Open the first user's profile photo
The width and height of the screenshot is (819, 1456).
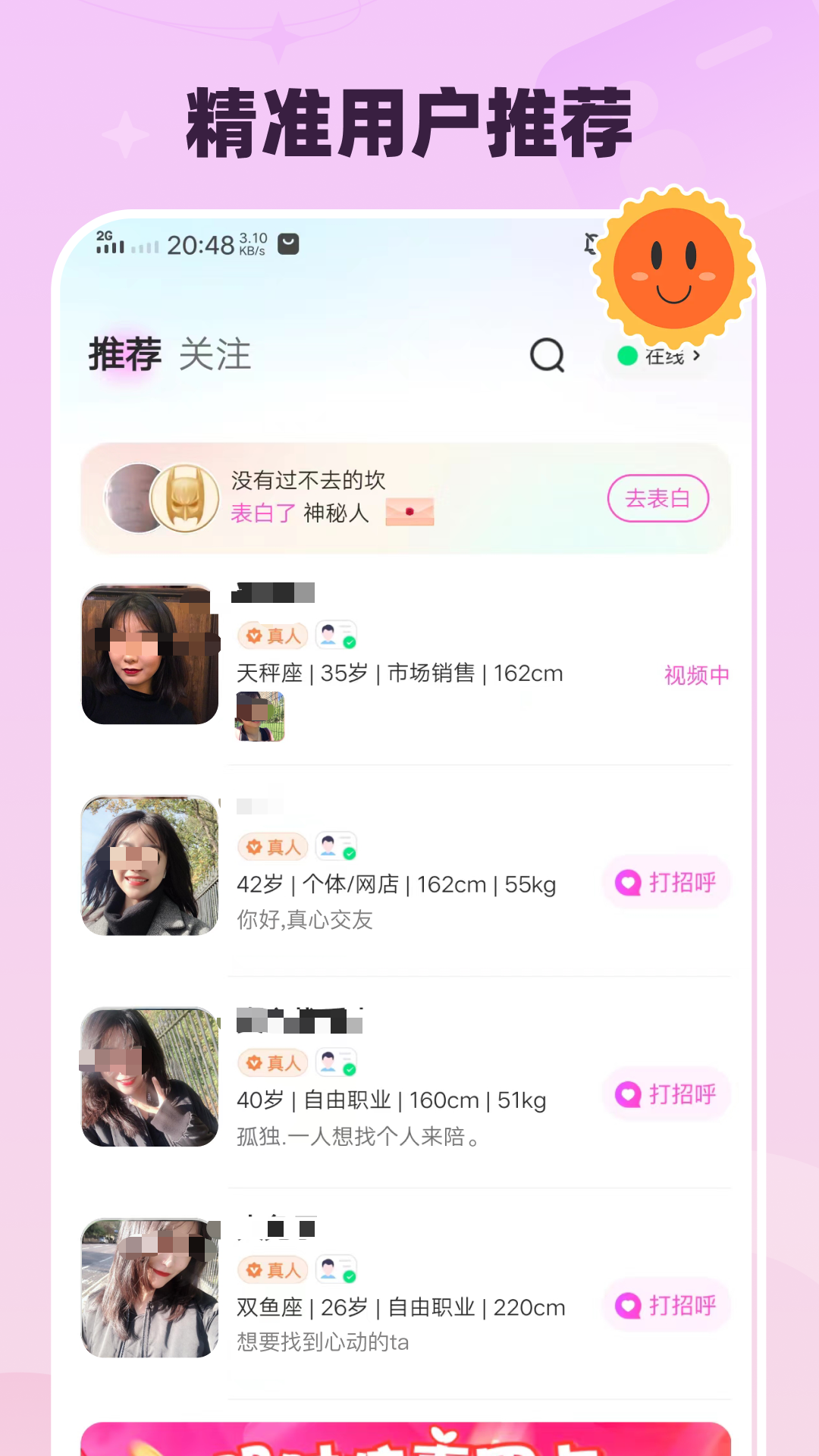(x=149, y=654)
